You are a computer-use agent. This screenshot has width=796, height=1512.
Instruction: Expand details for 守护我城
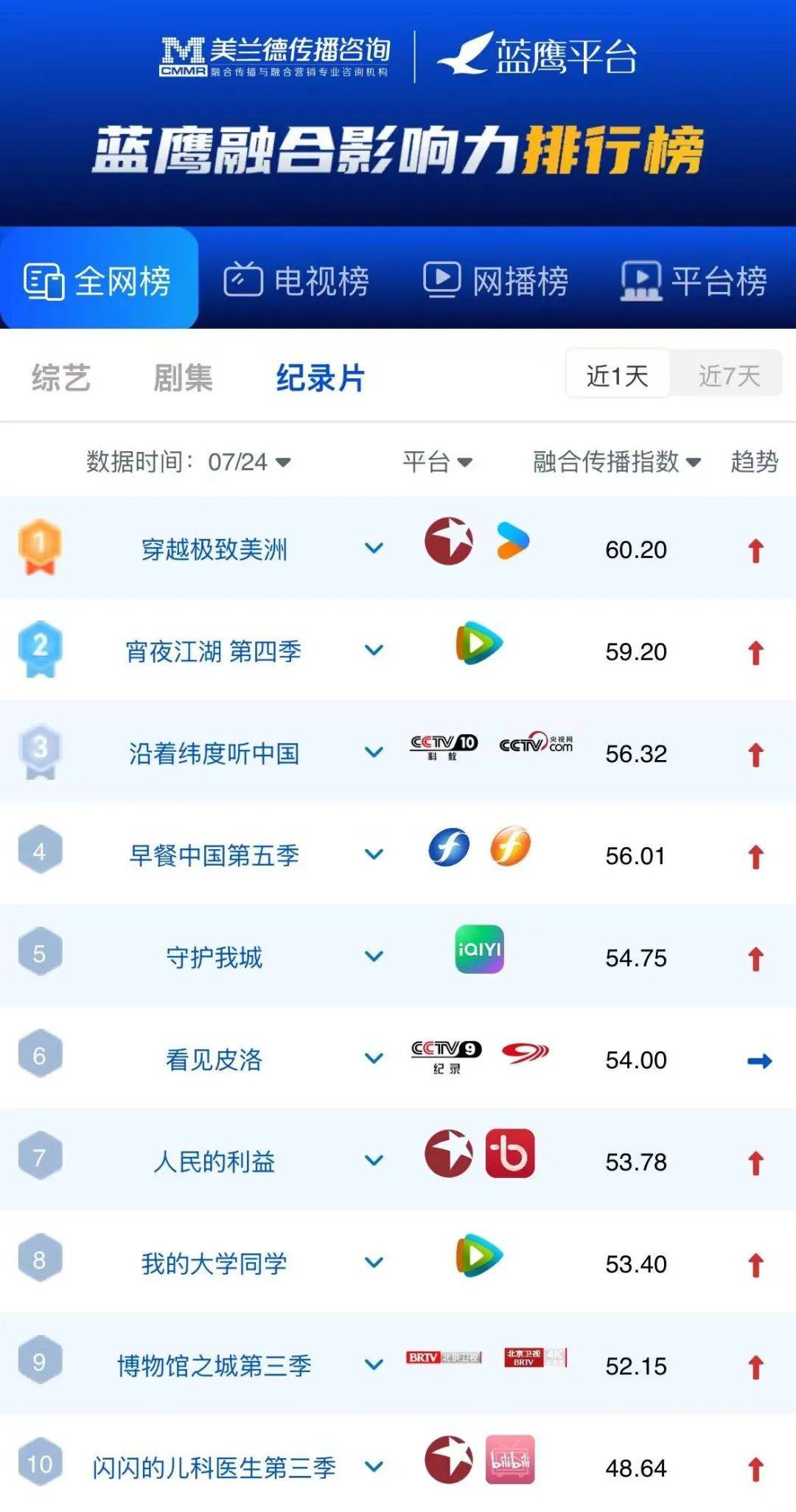tap(374, 956)
